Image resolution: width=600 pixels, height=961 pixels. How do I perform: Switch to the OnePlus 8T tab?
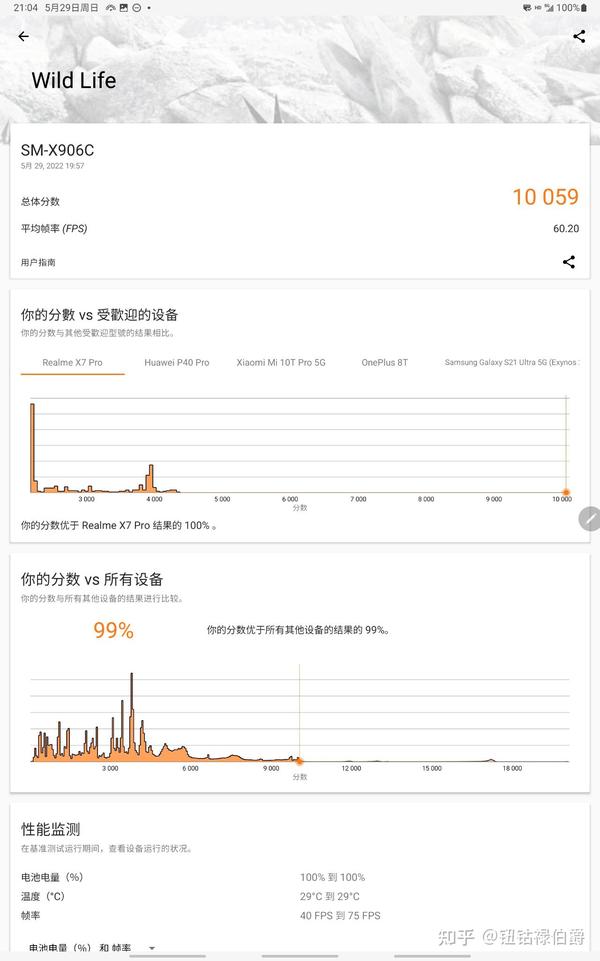pyautogui.click(x=384, y=363)
